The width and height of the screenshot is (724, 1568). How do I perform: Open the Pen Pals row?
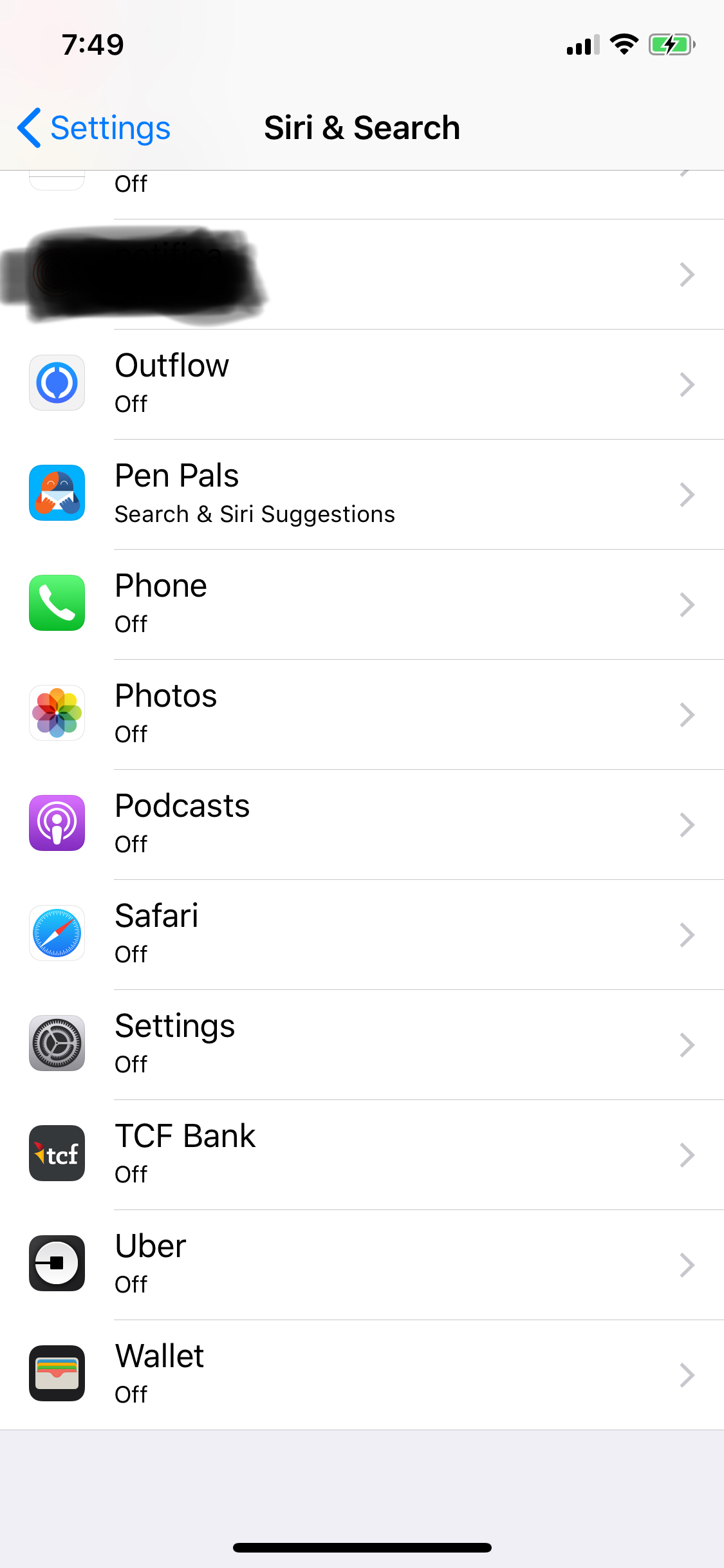tap(362, 494)
